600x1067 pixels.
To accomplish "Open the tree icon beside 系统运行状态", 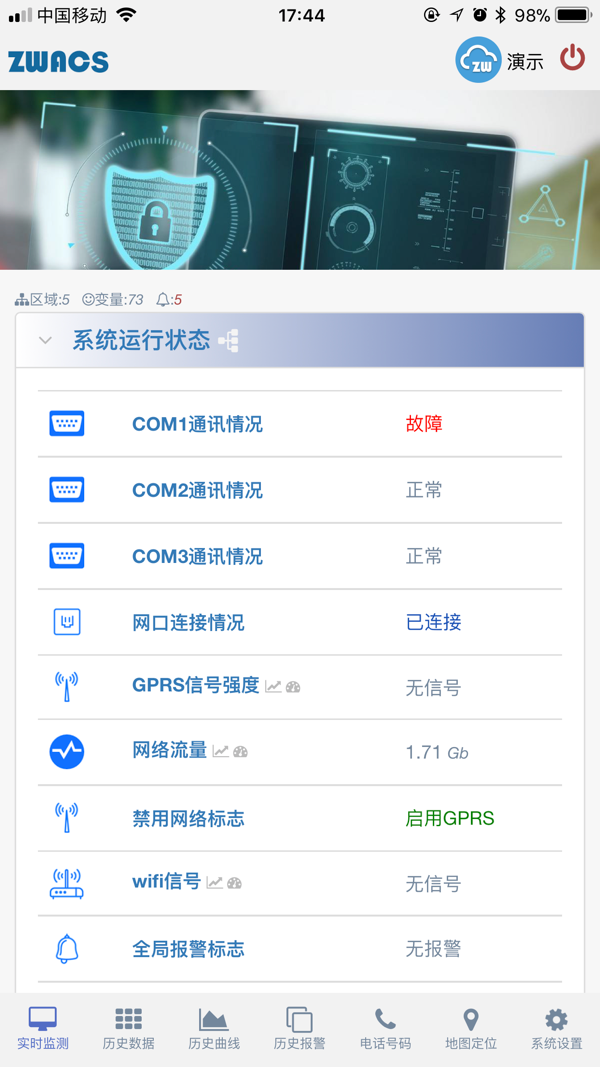I will point(229,341).
